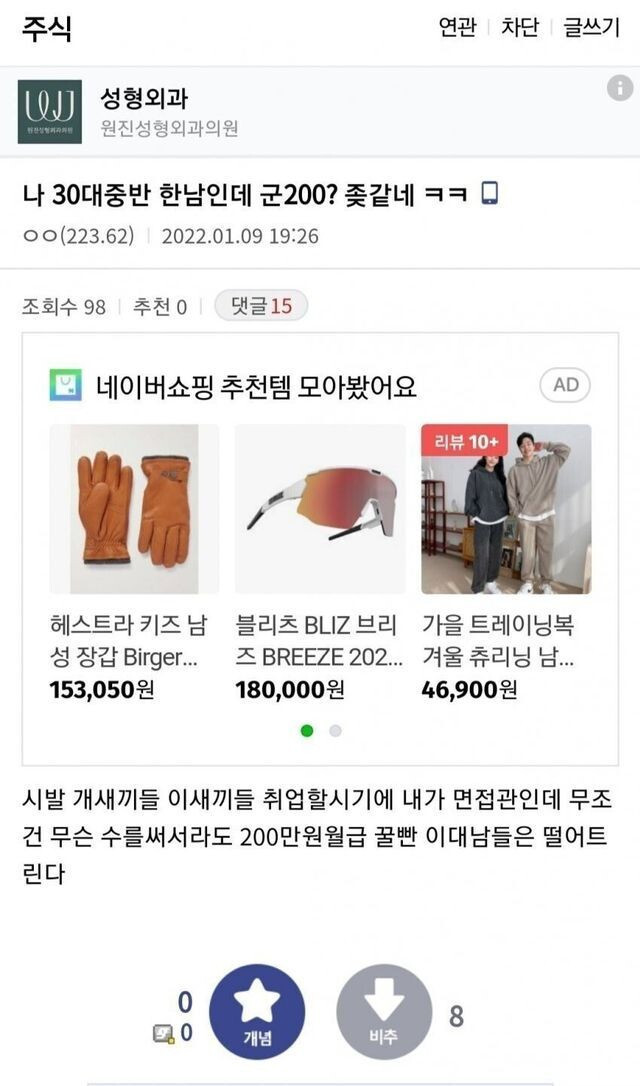Tap 차단 to block this user
Viewport: 640px width, 1086px height.
tap(519, 28)
